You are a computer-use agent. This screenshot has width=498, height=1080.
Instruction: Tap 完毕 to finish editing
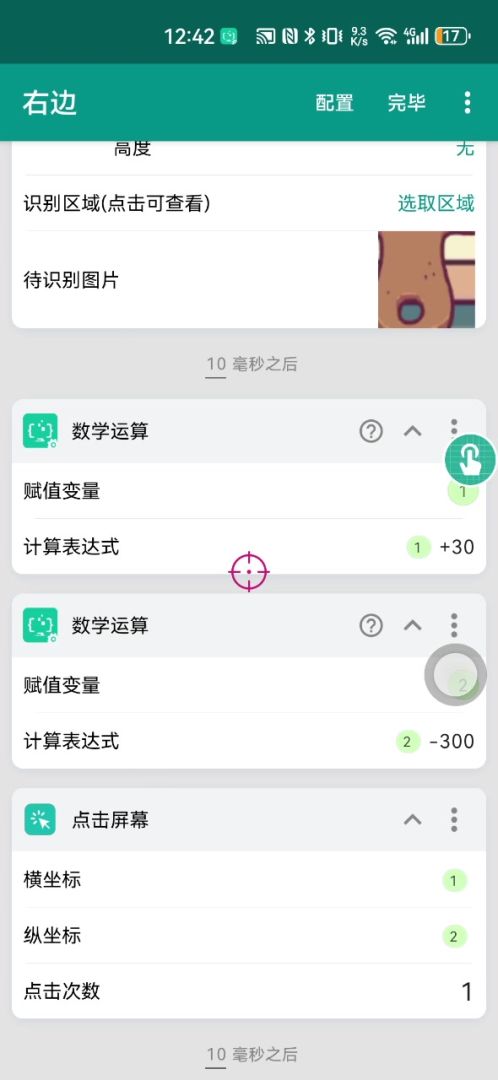[x=406, y=103]
